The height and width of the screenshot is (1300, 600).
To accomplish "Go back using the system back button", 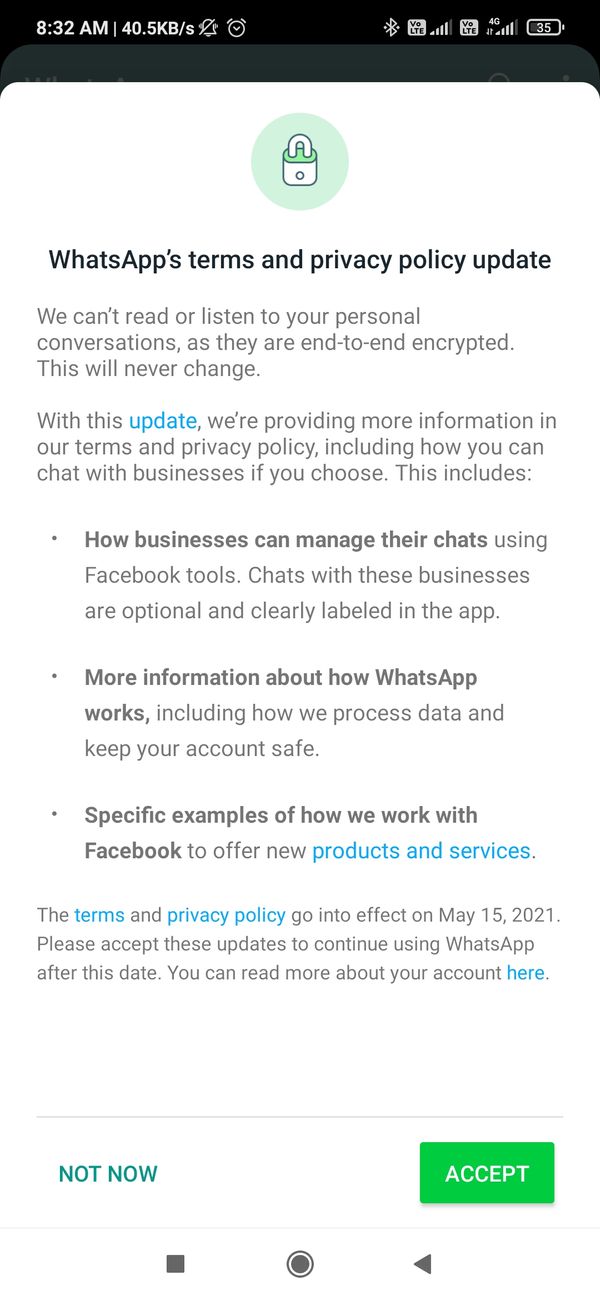I will pos(422,1264).
